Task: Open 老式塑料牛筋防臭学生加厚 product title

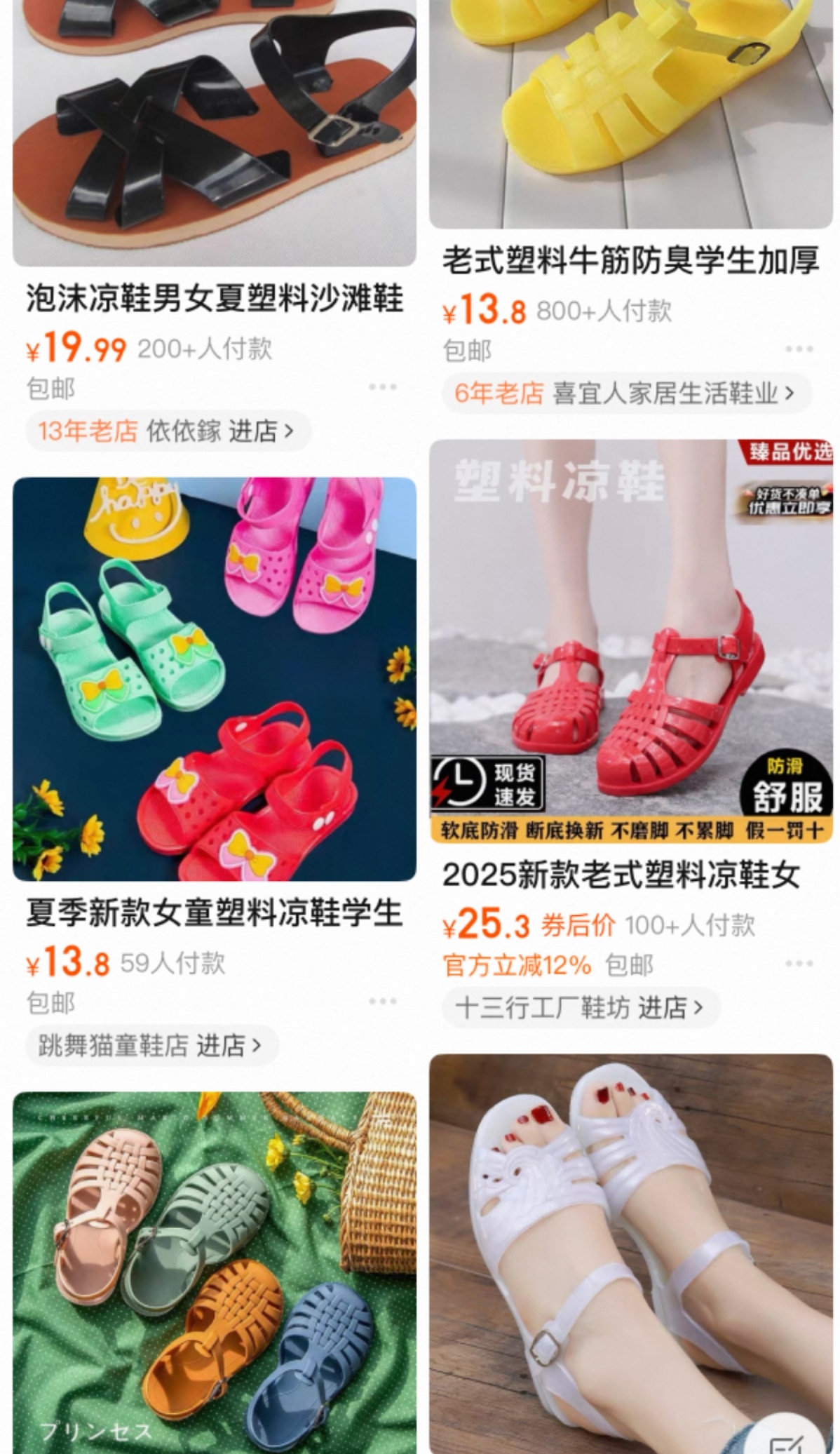Action: 631,258
